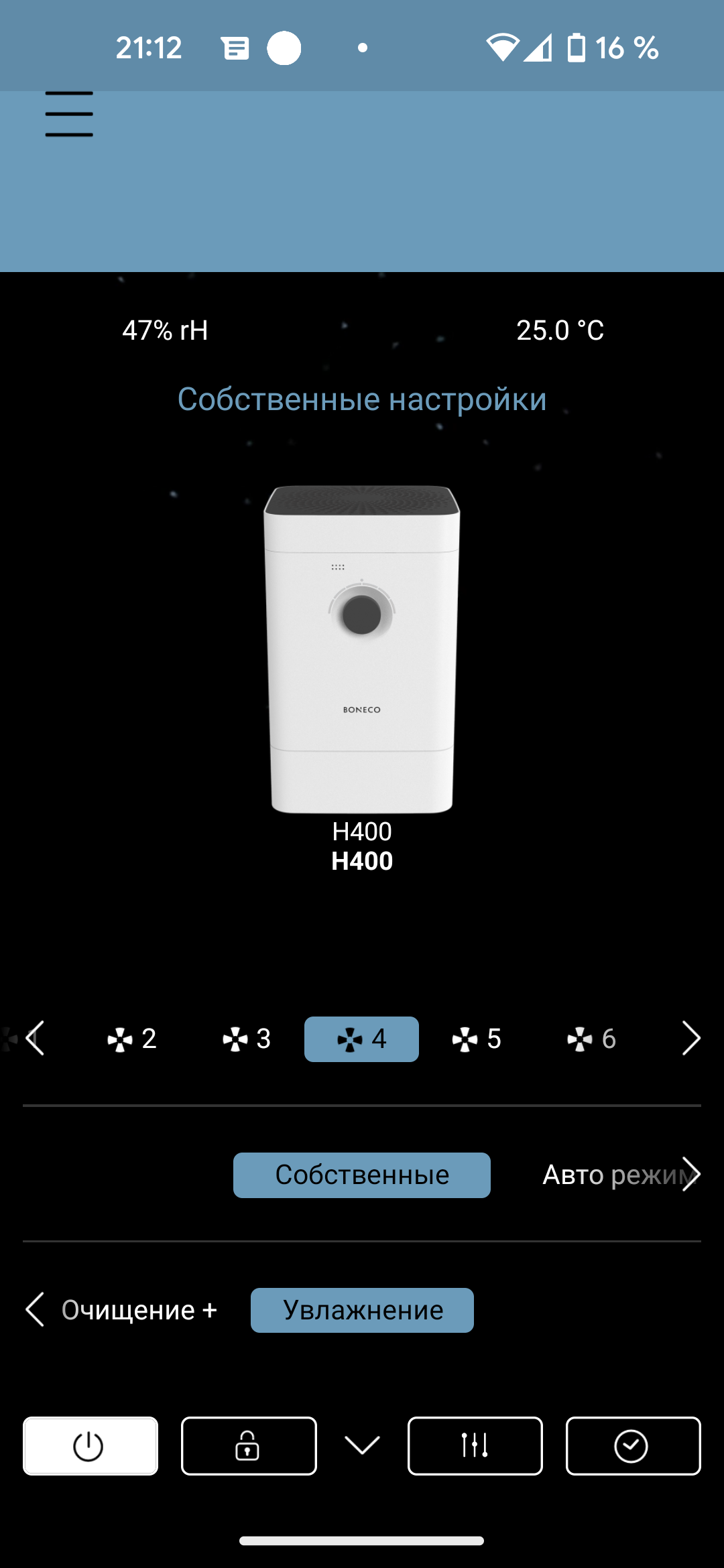Select fan speed level 2
Image resolution: width=724 pixels, height=1568 pixels.
coord(132,1039)
